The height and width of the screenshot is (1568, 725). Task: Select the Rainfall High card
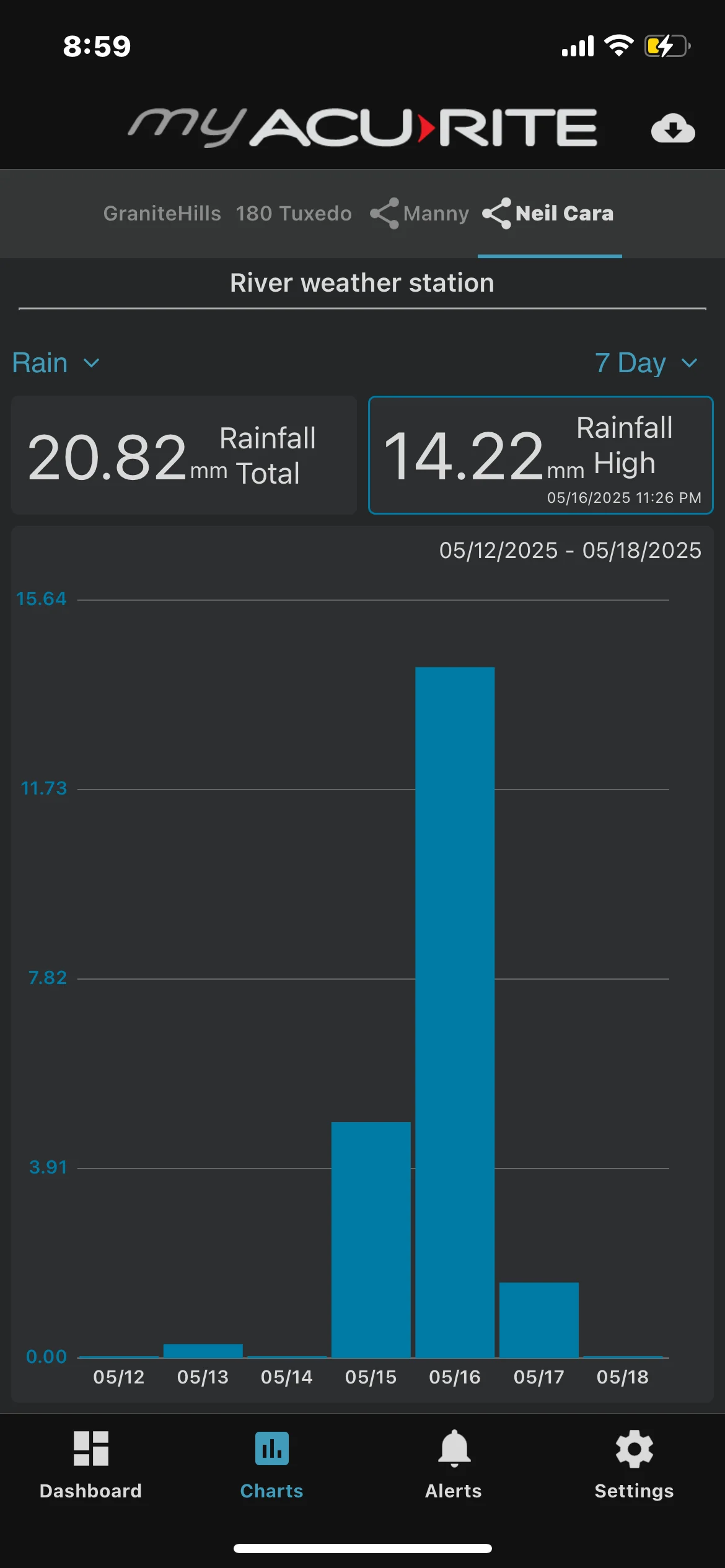(540, 455)
